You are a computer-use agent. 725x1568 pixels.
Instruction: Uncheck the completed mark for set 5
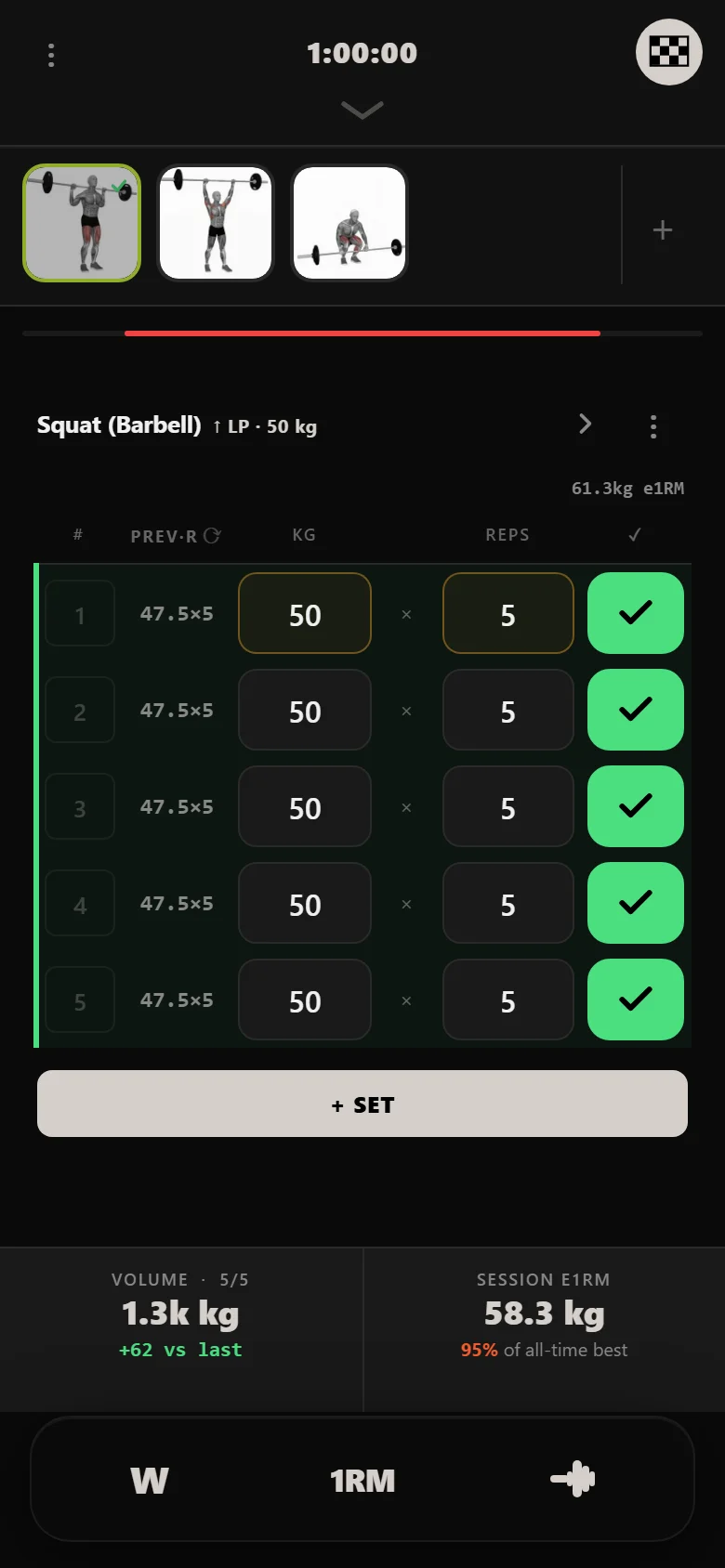(x=636, y=1000)
